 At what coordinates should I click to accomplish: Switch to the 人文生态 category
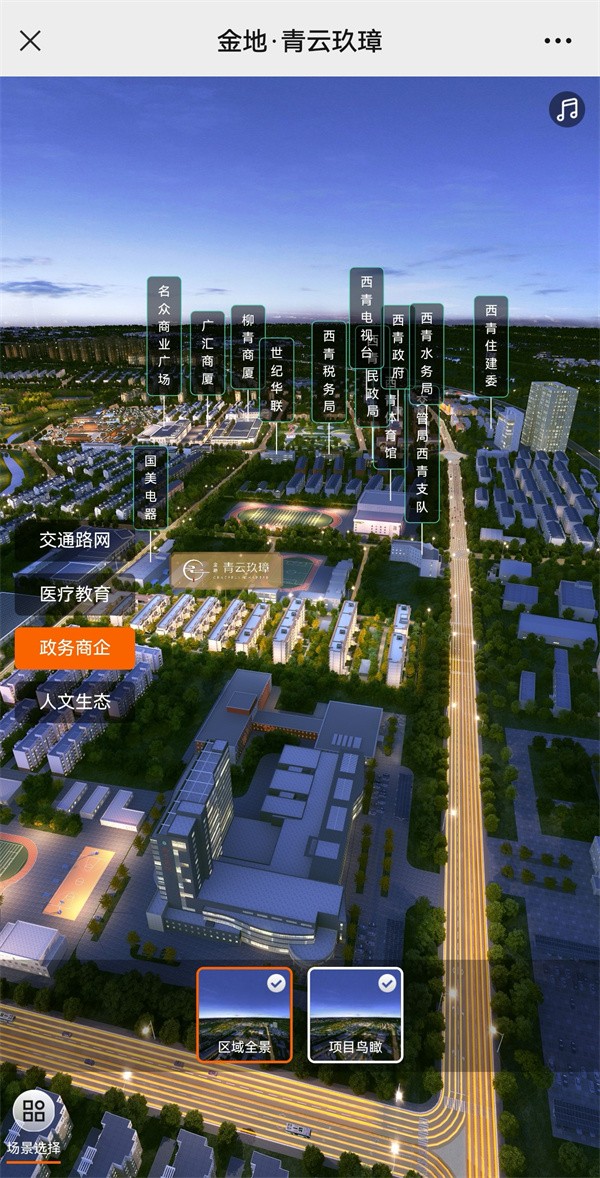coord(75,701)
